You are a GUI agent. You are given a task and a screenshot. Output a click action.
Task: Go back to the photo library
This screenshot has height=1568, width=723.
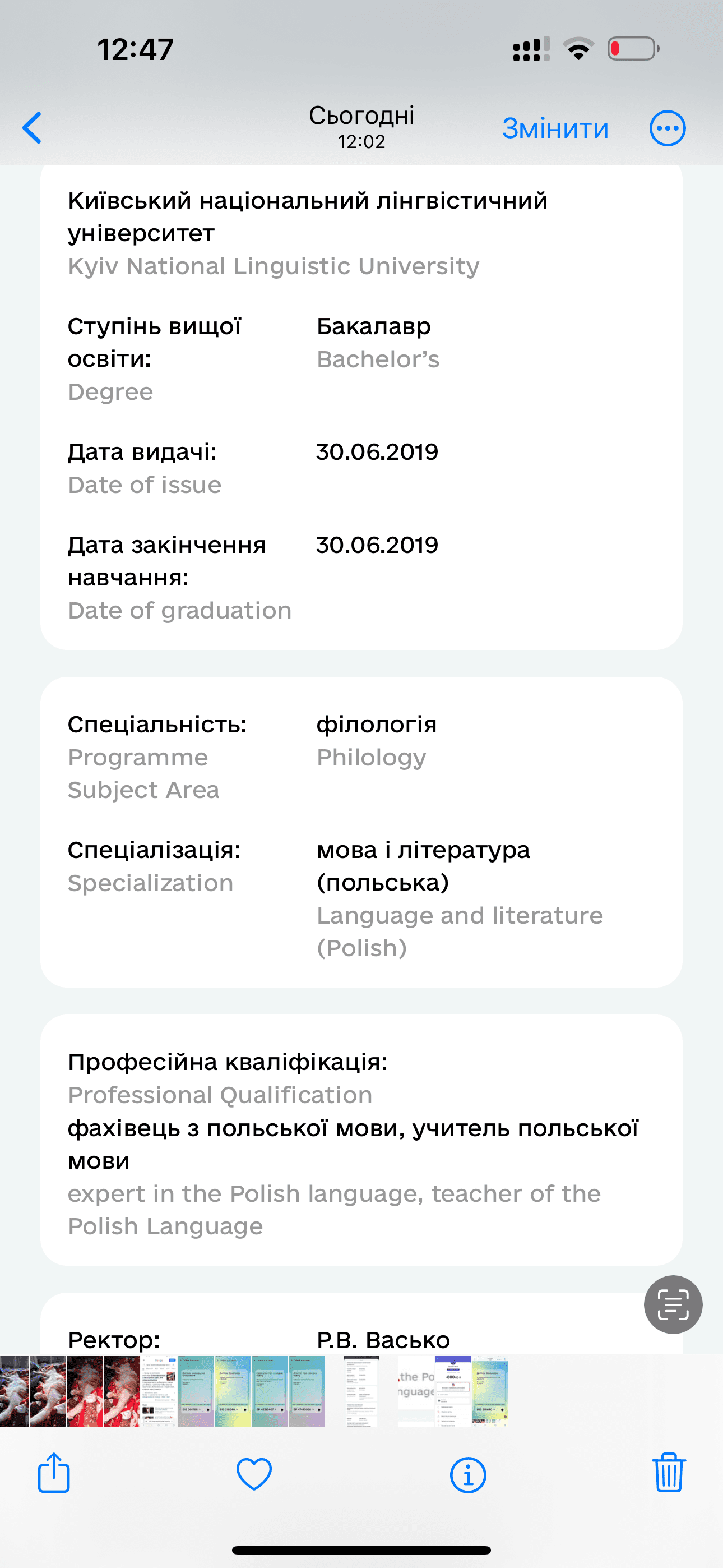tap(33, 128)
